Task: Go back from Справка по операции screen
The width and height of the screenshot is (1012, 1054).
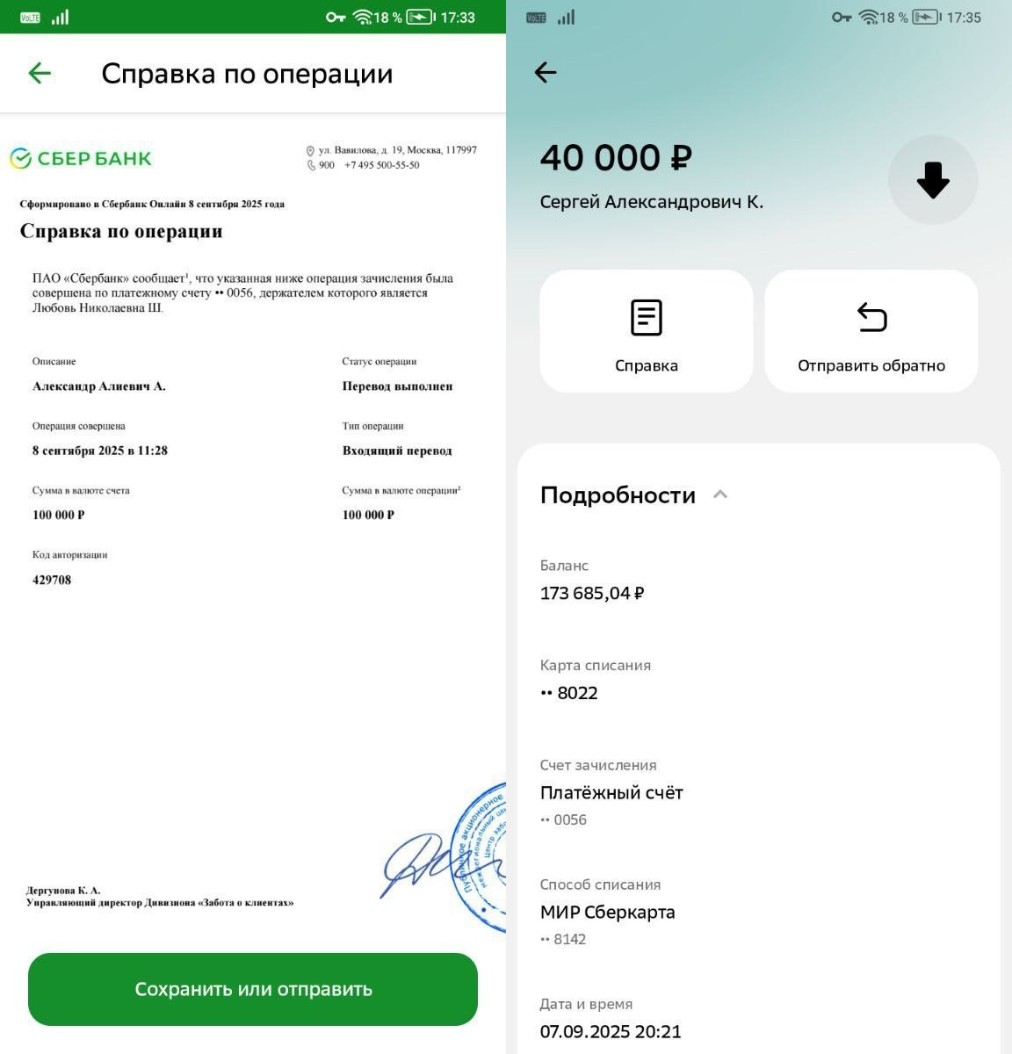Action: click(39, 73)
